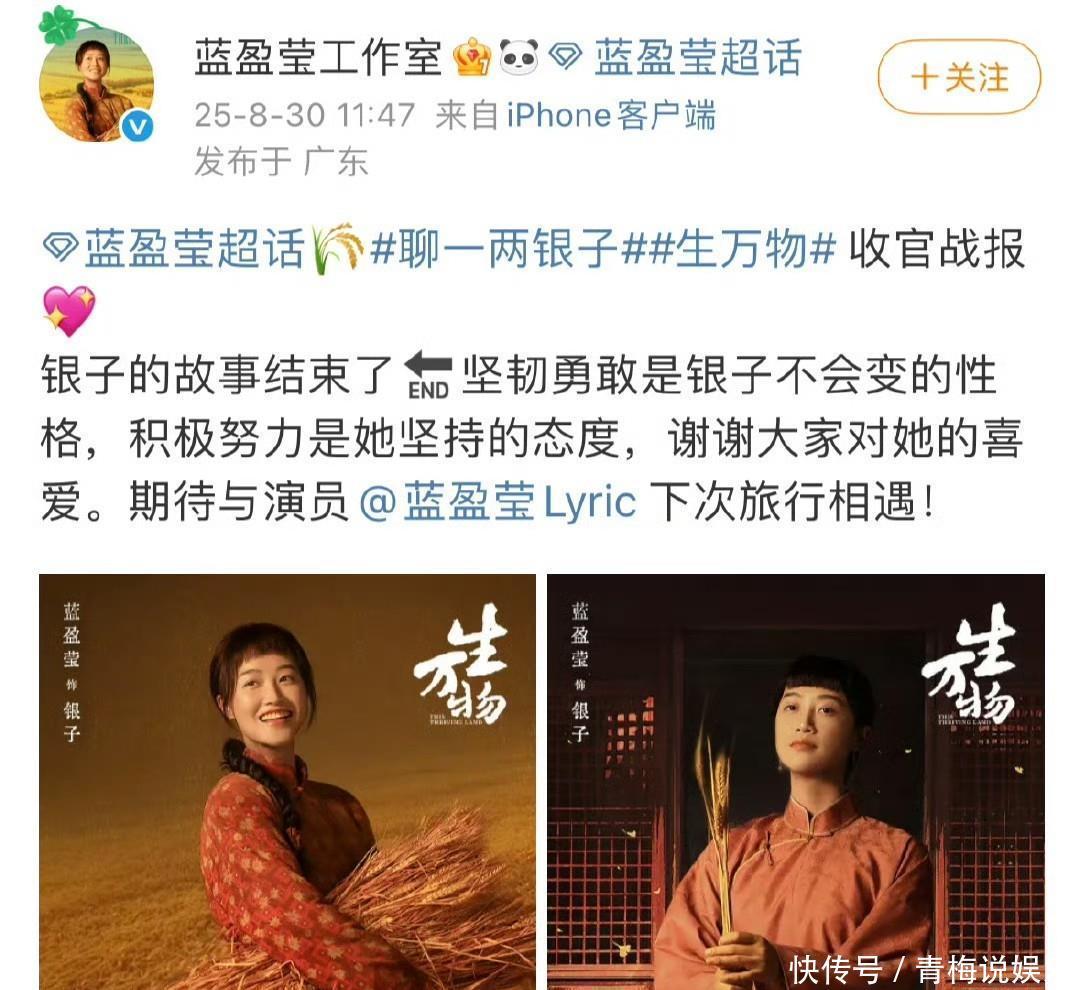Follow 蓝盈莹工作室 with the 关注 button
1080x990 pixels.
click(959, 77)
